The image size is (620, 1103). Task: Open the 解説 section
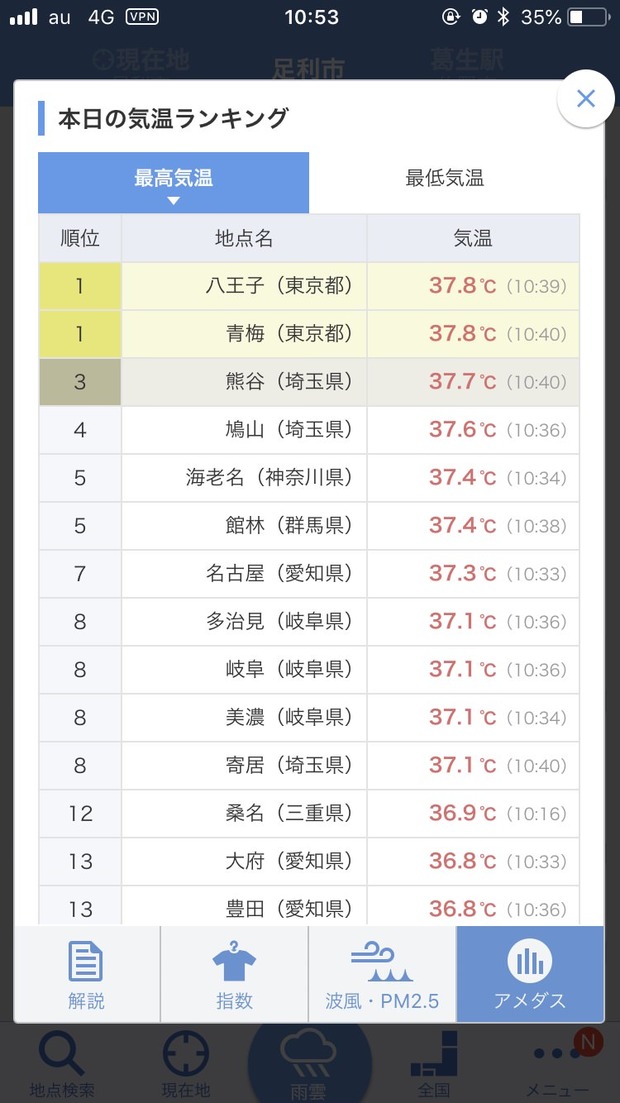87,974
